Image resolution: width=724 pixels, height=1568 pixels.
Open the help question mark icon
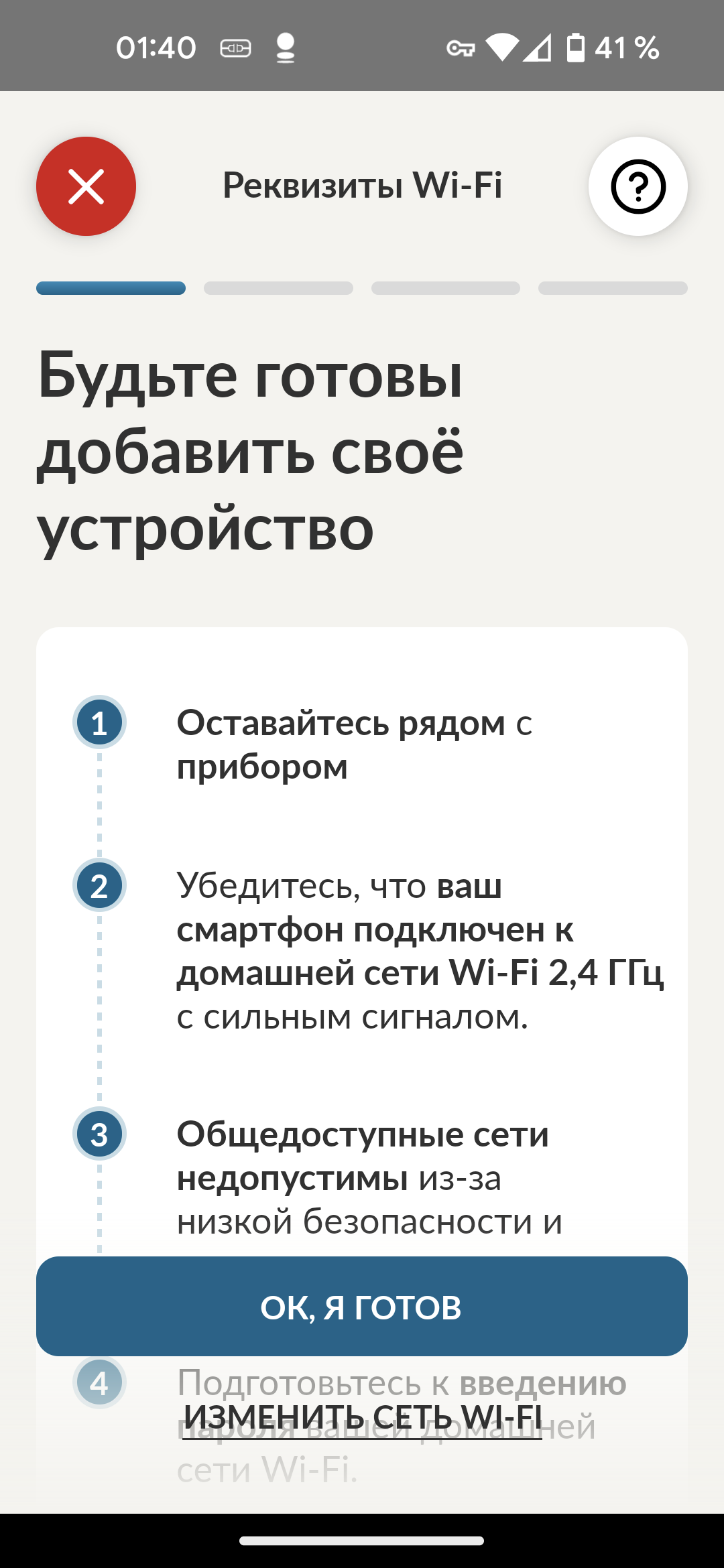[638, 186]
